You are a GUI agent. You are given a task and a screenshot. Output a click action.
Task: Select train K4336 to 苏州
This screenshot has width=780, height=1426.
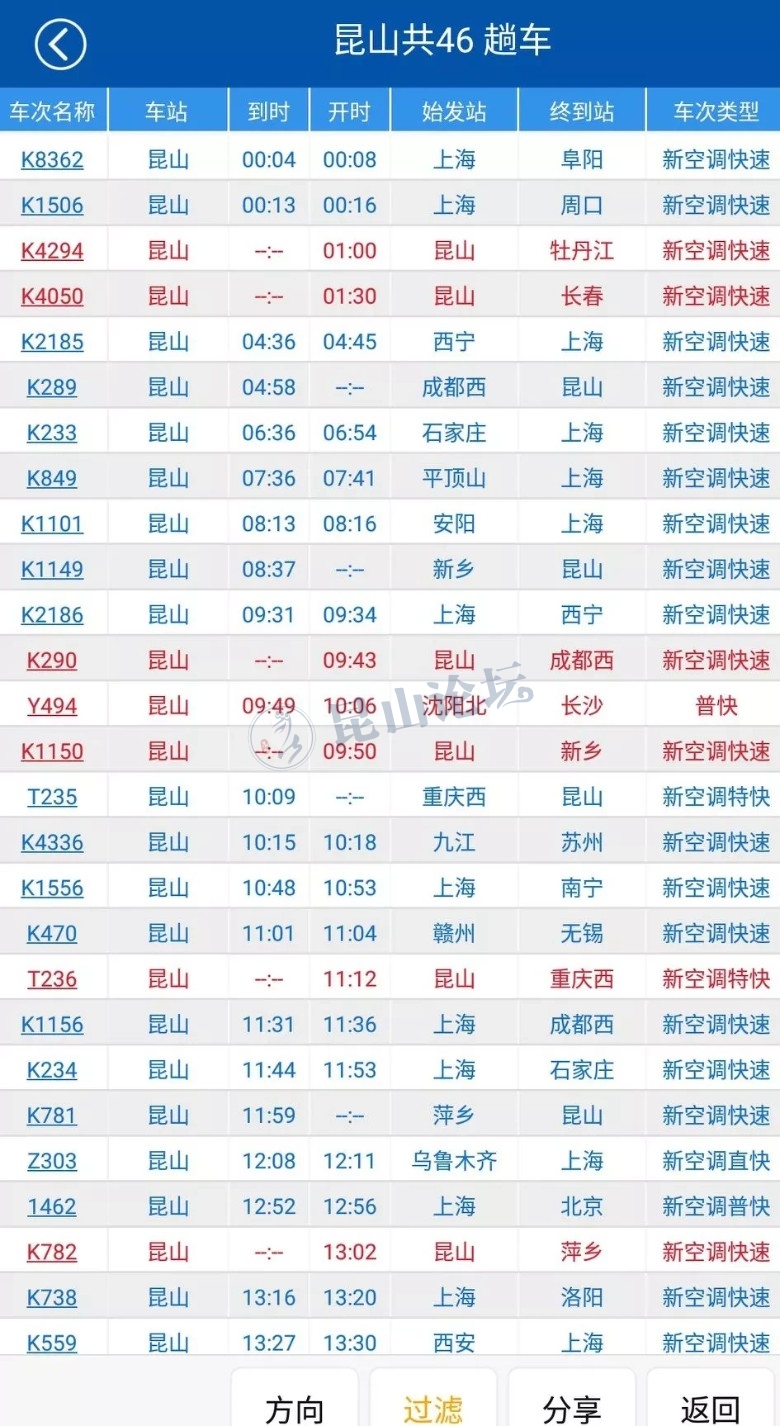pyautogui.click(x=52, y=843)
